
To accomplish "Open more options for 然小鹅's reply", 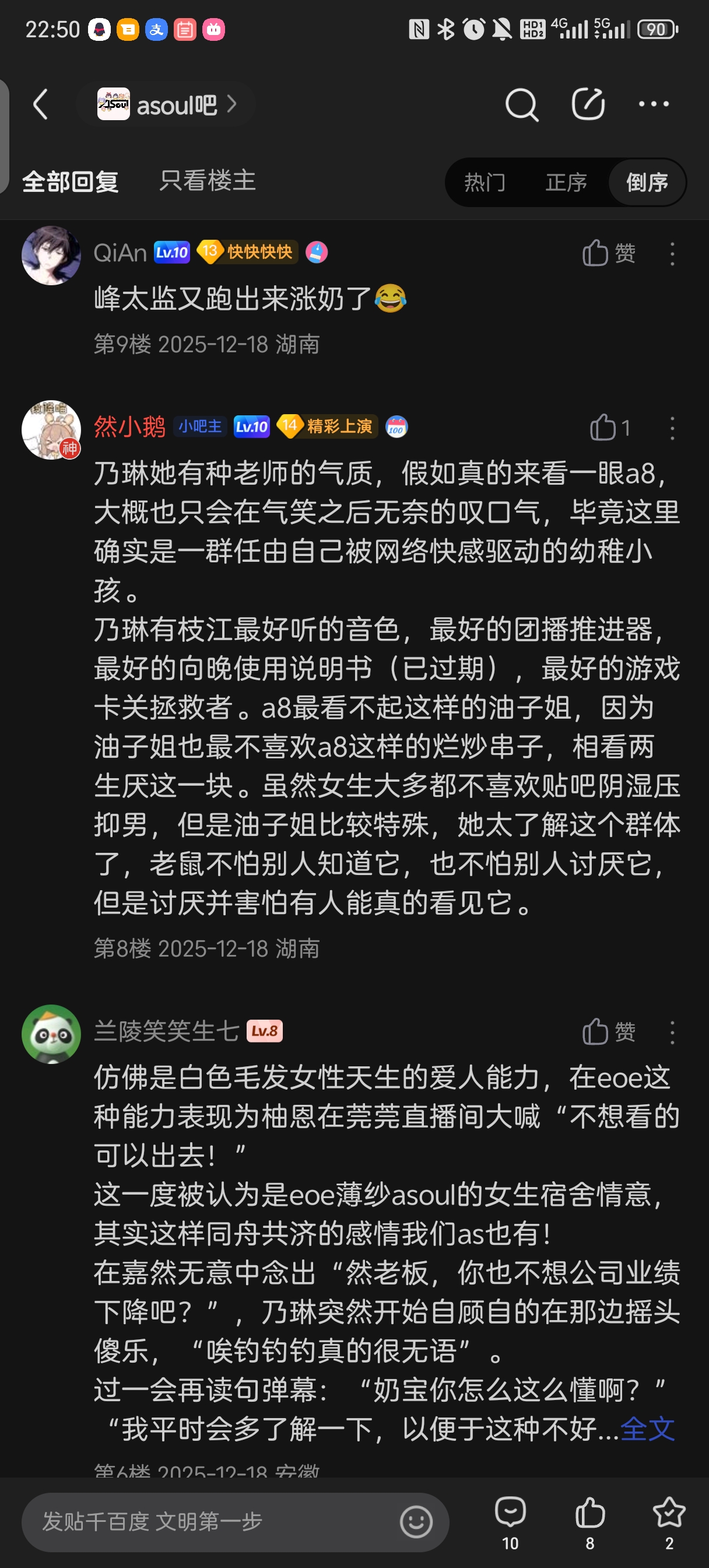I will 672,428.
